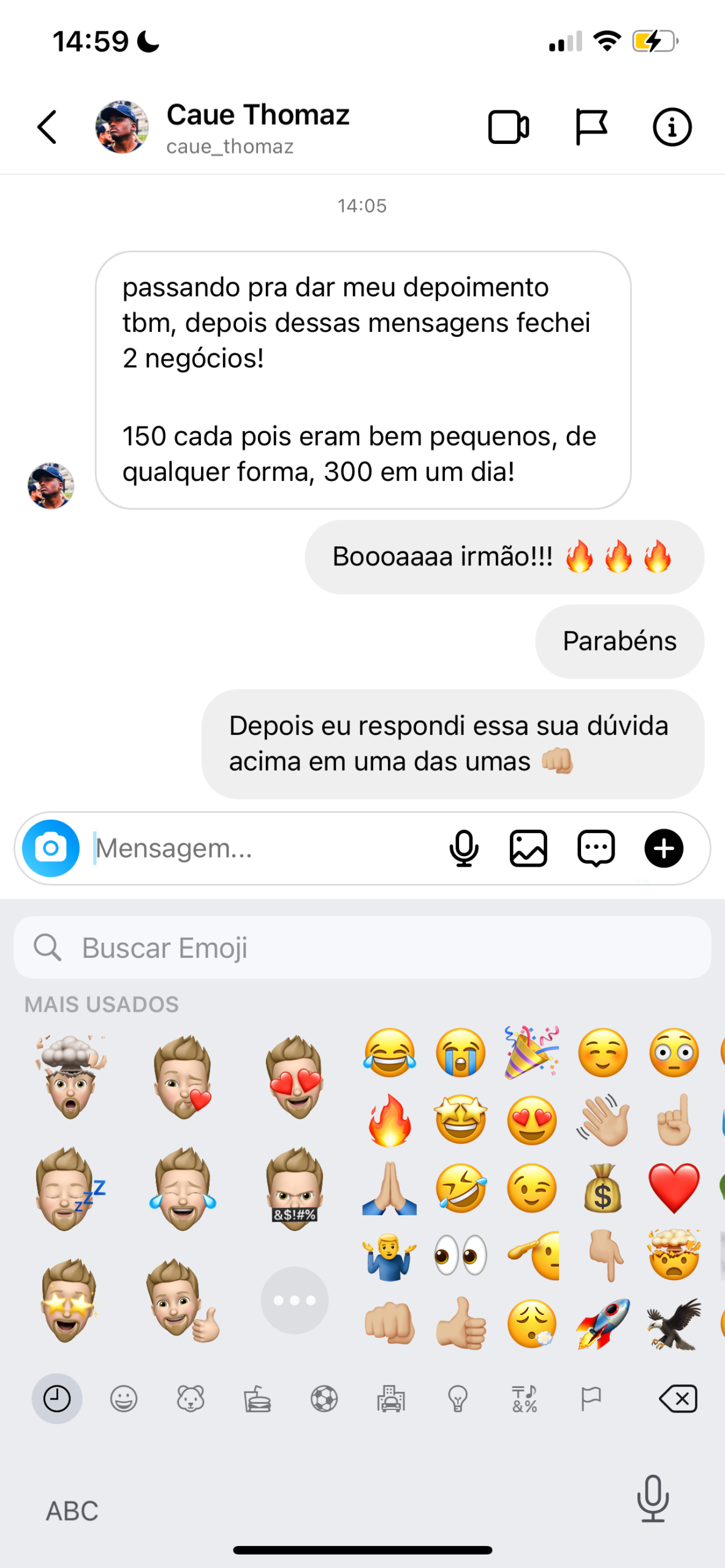Pick the red heart emoji

[674, 1188]
